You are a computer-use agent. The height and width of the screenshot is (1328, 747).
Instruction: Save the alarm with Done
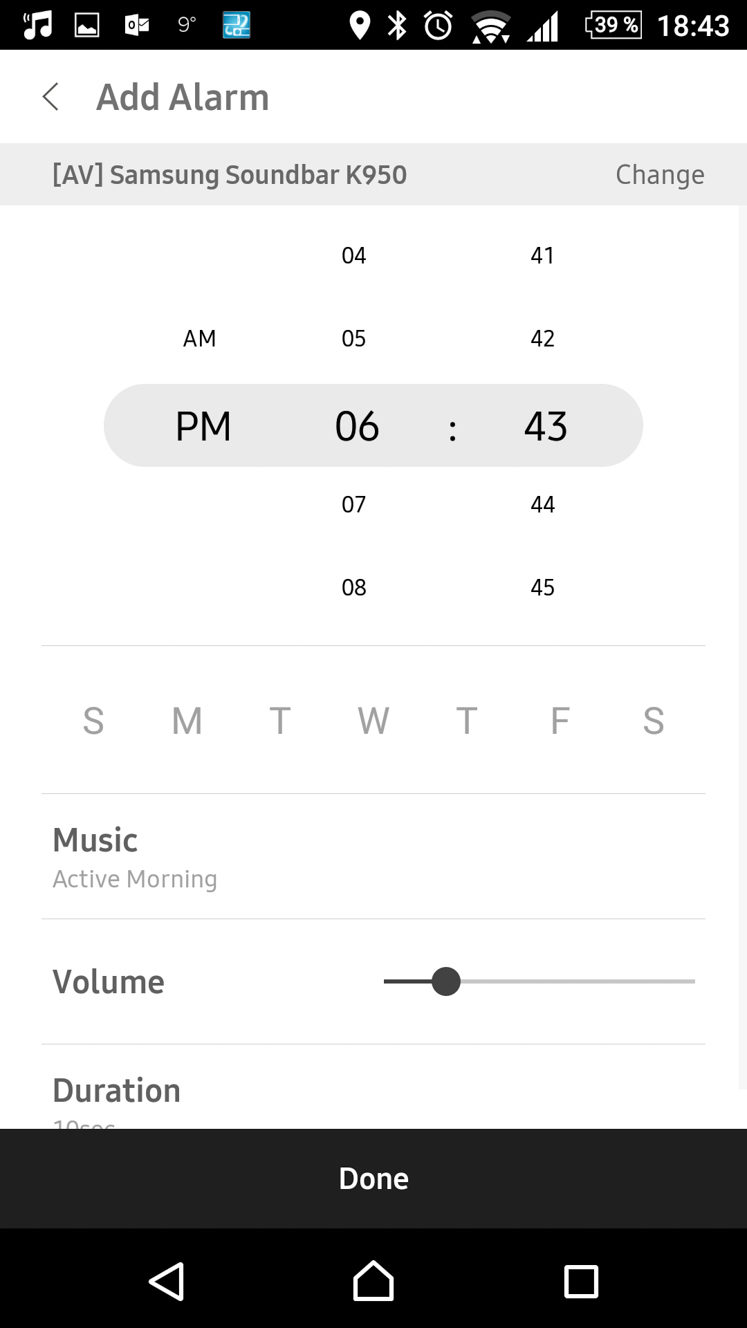point(373,1178)
